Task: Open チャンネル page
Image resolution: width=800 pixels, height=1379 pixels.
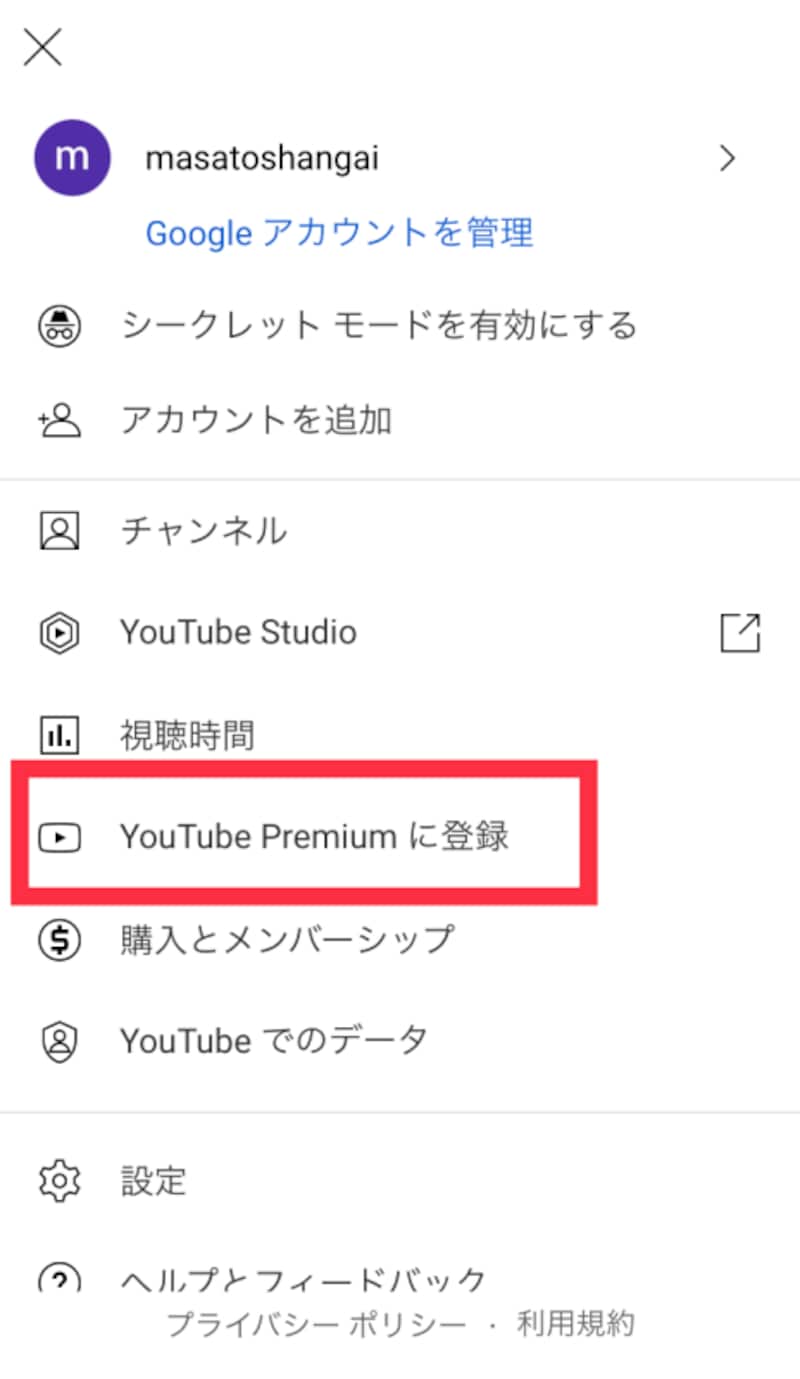Action: (203, 530)
